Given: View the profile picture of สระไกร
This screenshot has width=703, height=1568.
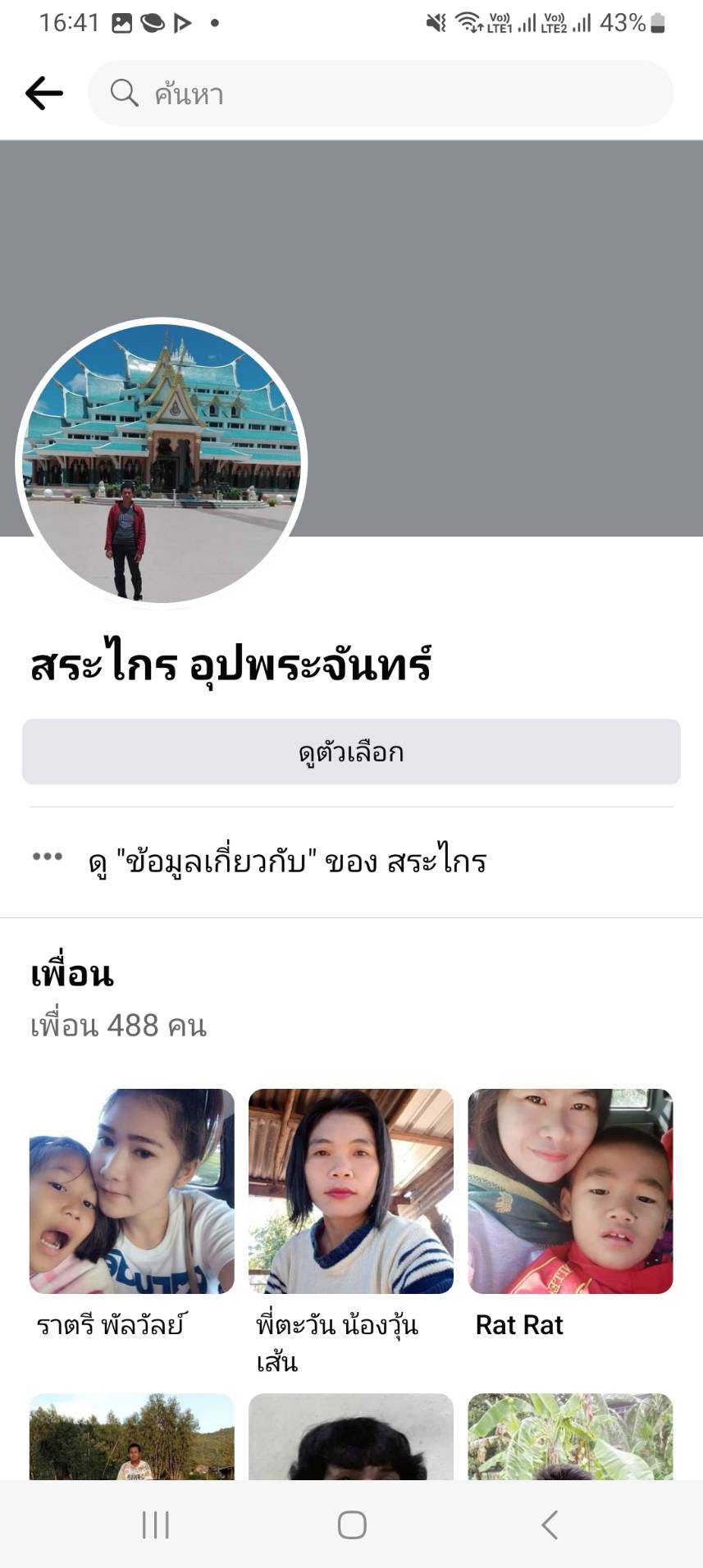Looking at the screenshot, I should pyautogui.click(x=162, y=463).
